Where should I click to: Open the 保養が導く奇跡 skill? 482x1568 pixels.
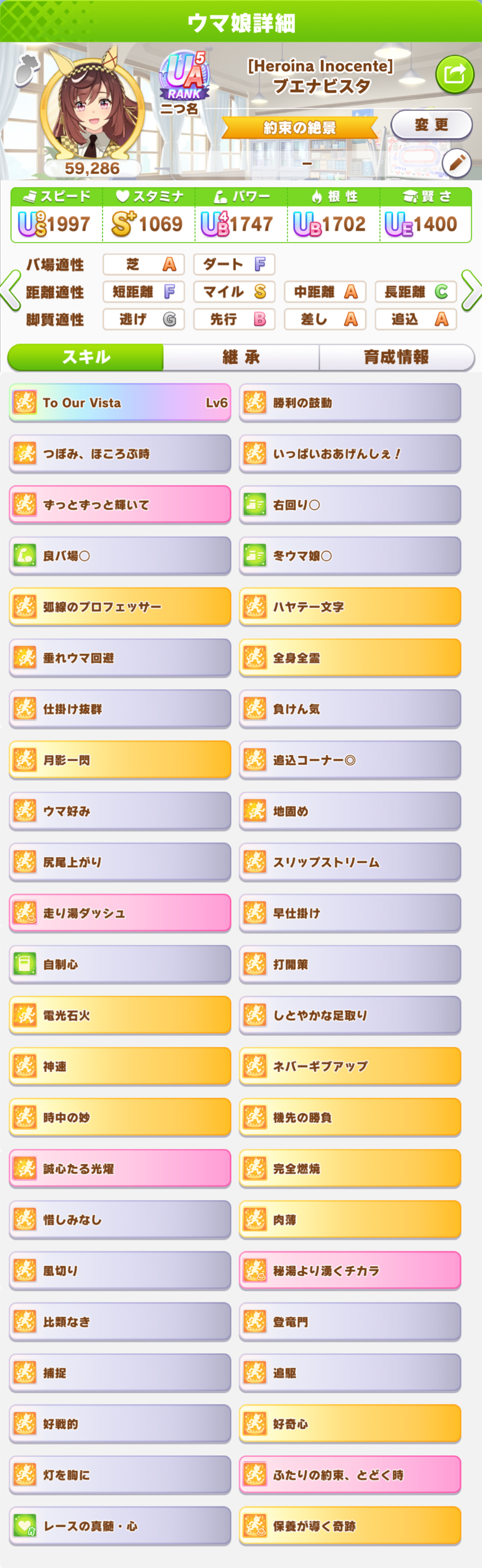(350, 1526)
